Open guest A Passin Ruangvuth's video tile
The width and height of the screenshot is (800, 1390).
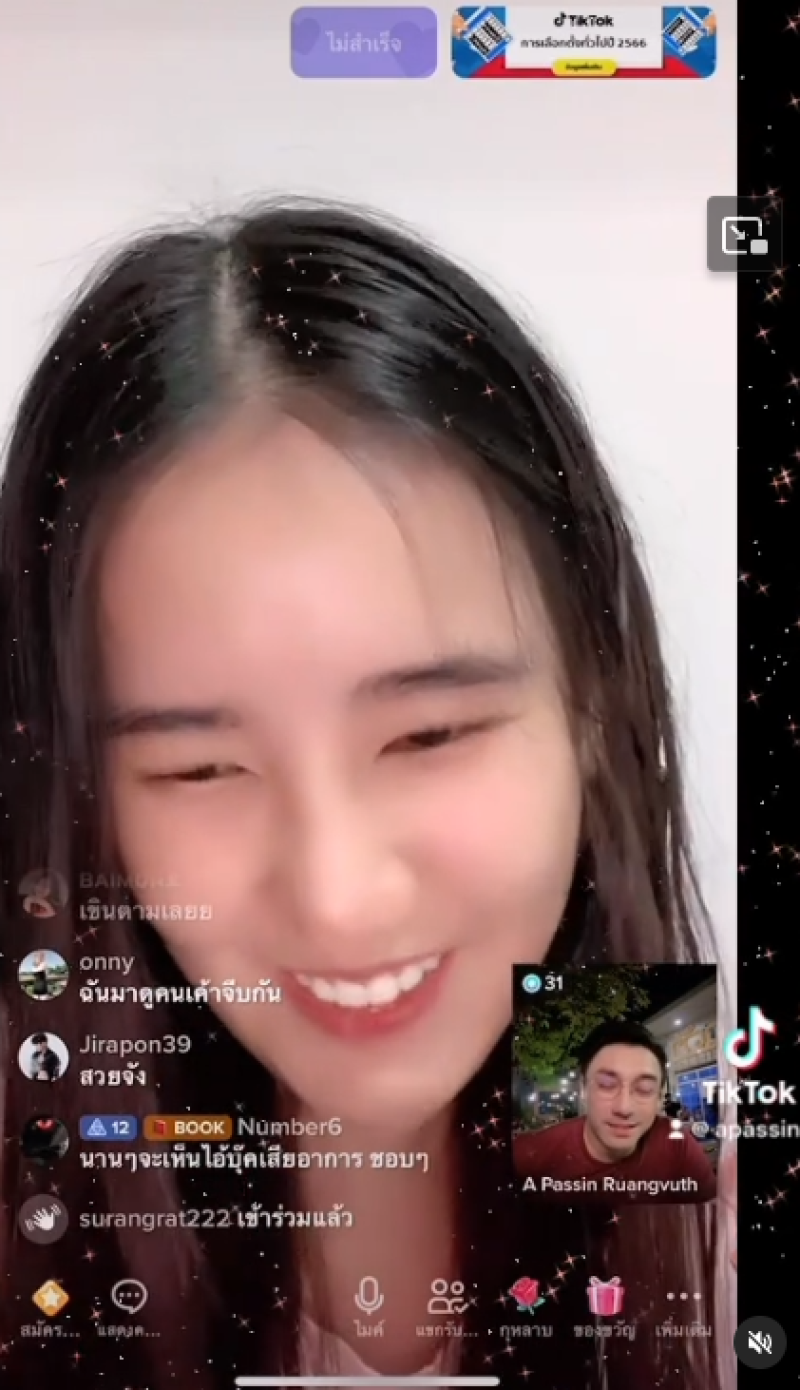pyautogui.click(x=613, y=1080)
